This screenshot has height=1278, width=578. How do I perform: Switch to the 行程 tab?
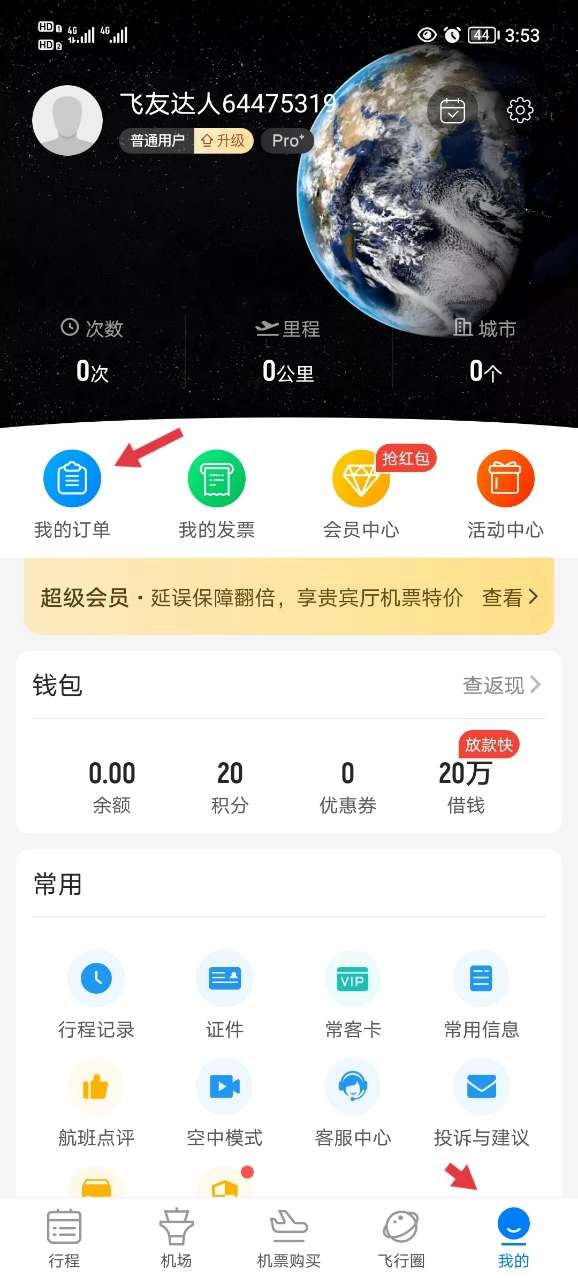[64, 1238]
